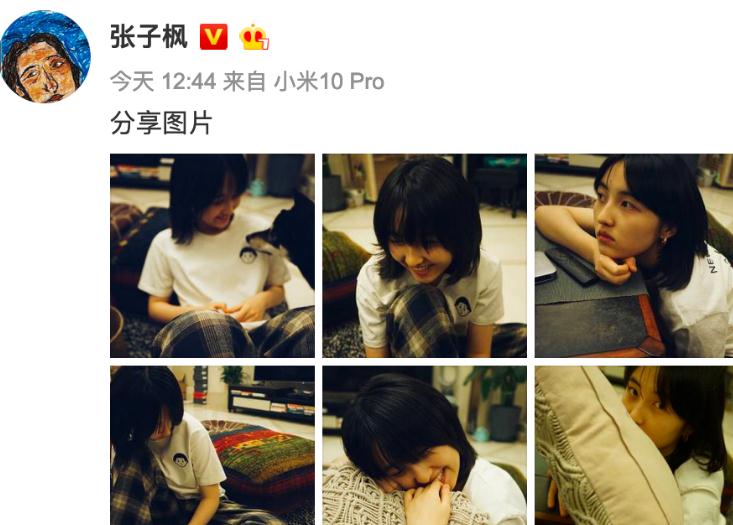The height and width of the screenshot is (525, 733).
Task: View photo with the colorful striped cushion
Action: (x=212, y=445)
